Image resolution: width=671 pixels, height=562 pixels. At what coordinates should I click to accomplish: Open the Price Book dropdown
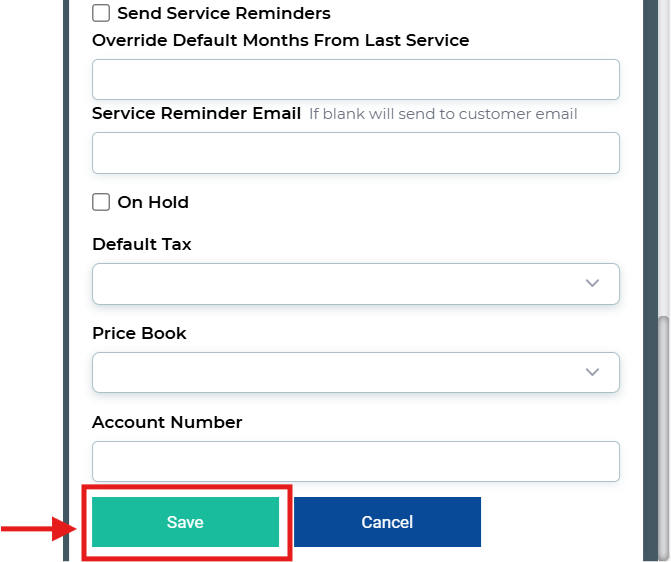click(355, 372)
